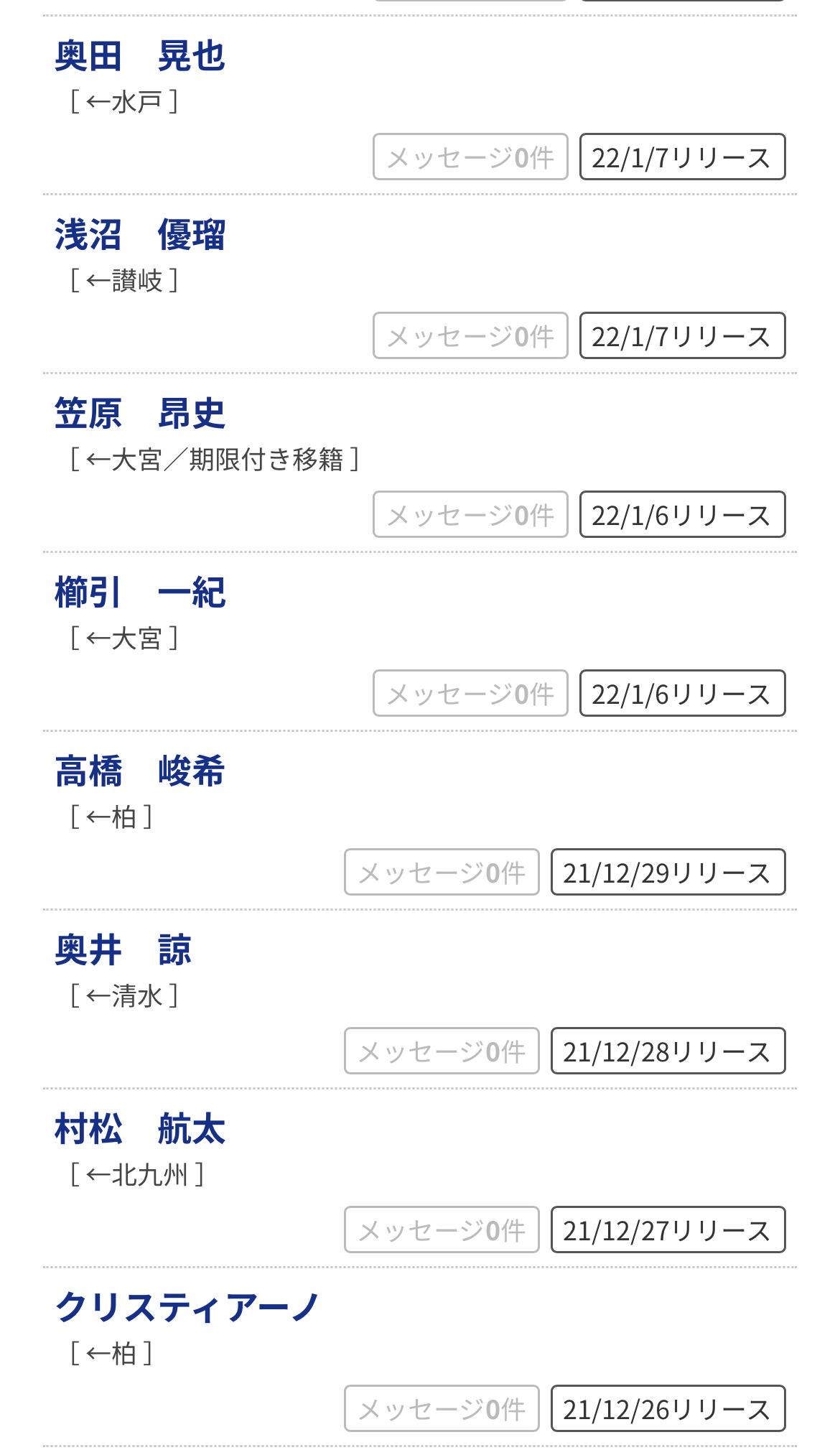The width and height of the screenshot is (840, 1450).
Task: Check the 21/12/27 release announcement
Action: [x=668, y=1230]
